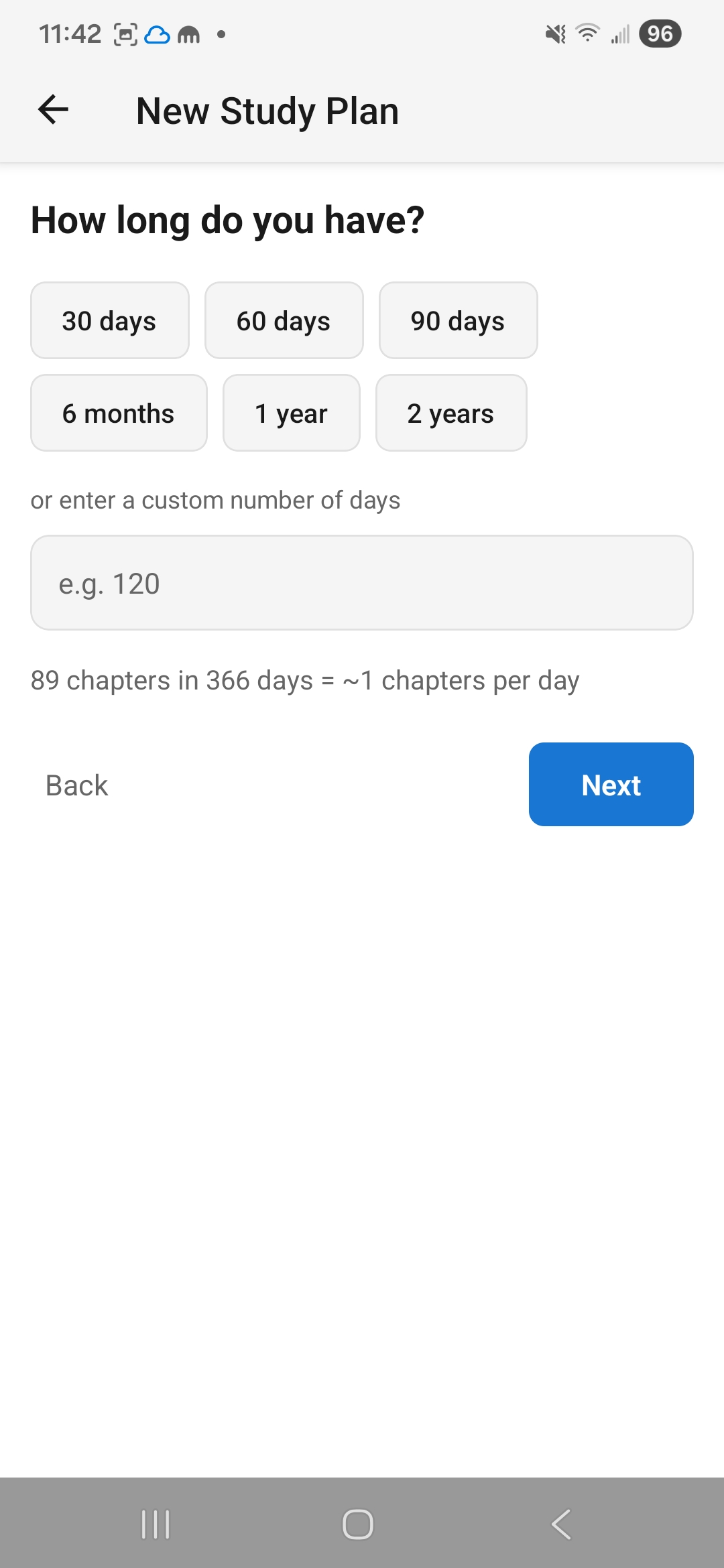Choose the 1 year duration
724x1568 pixels.
(x=291, y=413)
